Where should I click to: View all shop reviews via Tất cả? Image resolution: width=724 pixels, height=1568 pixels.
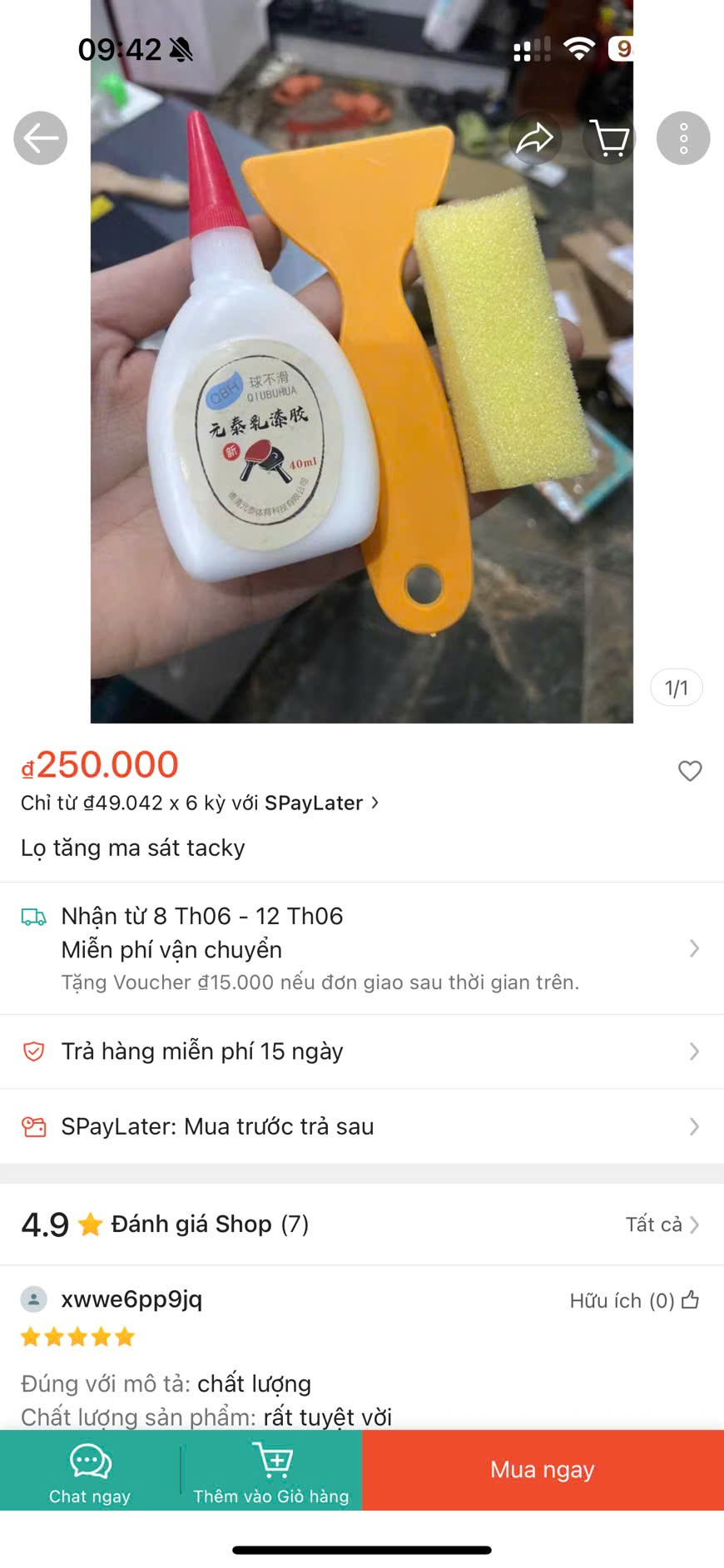(x=662, y=1224)
